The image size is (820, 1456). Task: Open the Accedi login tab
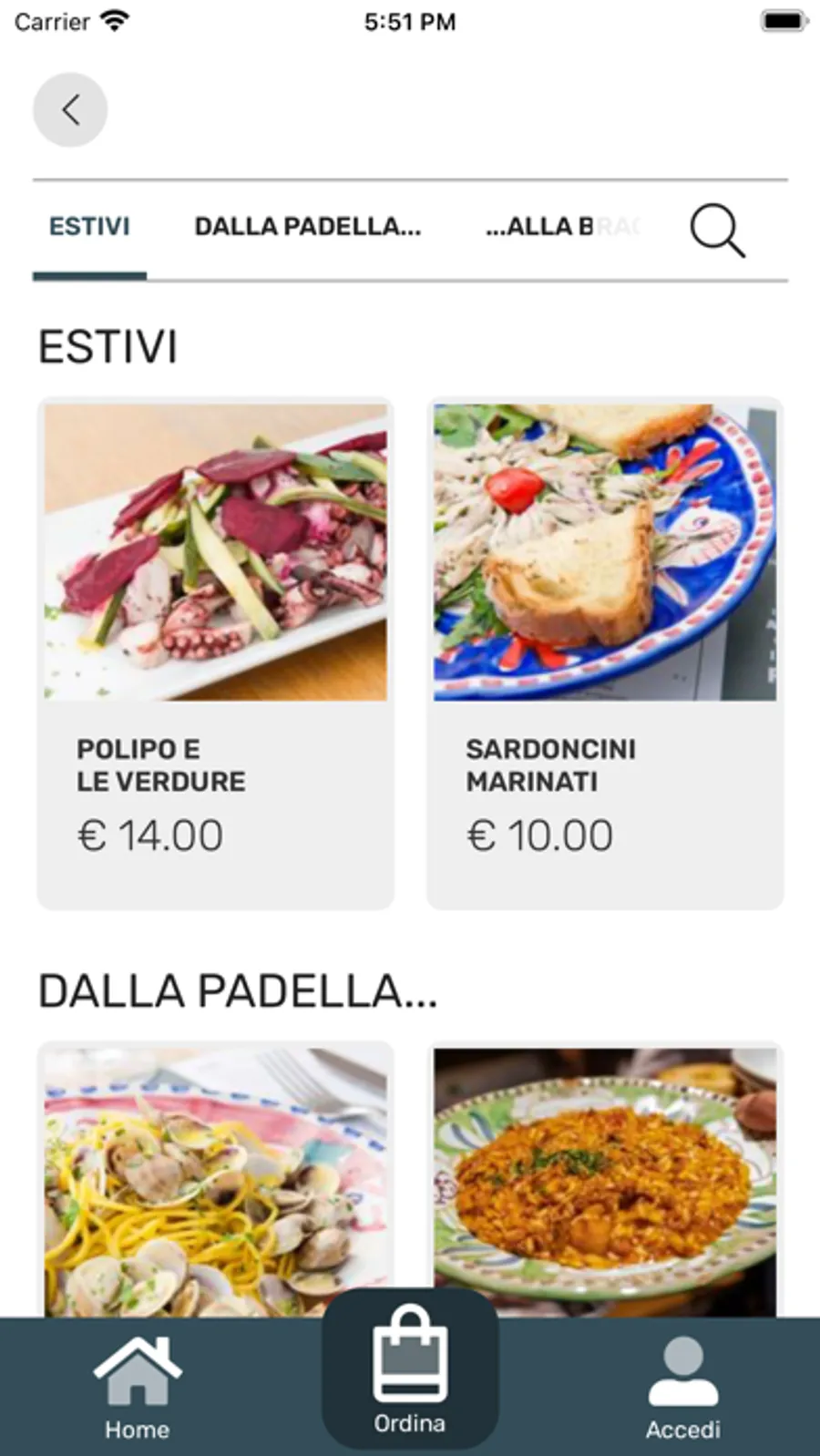pos(683,1387)
